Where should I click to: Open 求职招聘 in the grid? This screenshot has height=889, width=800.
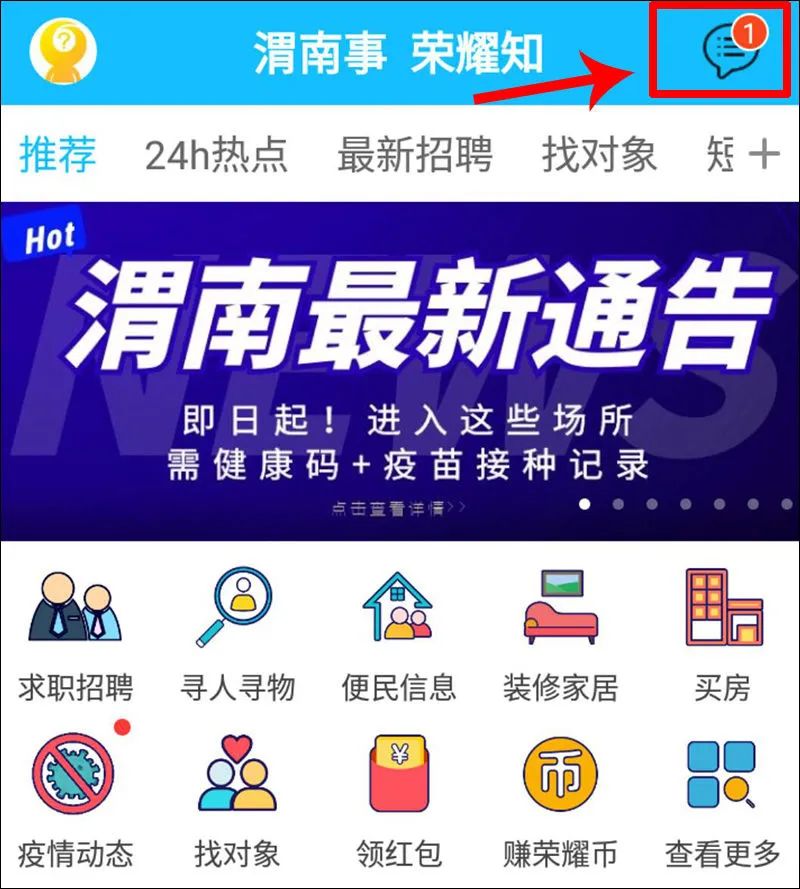point(75,632)
